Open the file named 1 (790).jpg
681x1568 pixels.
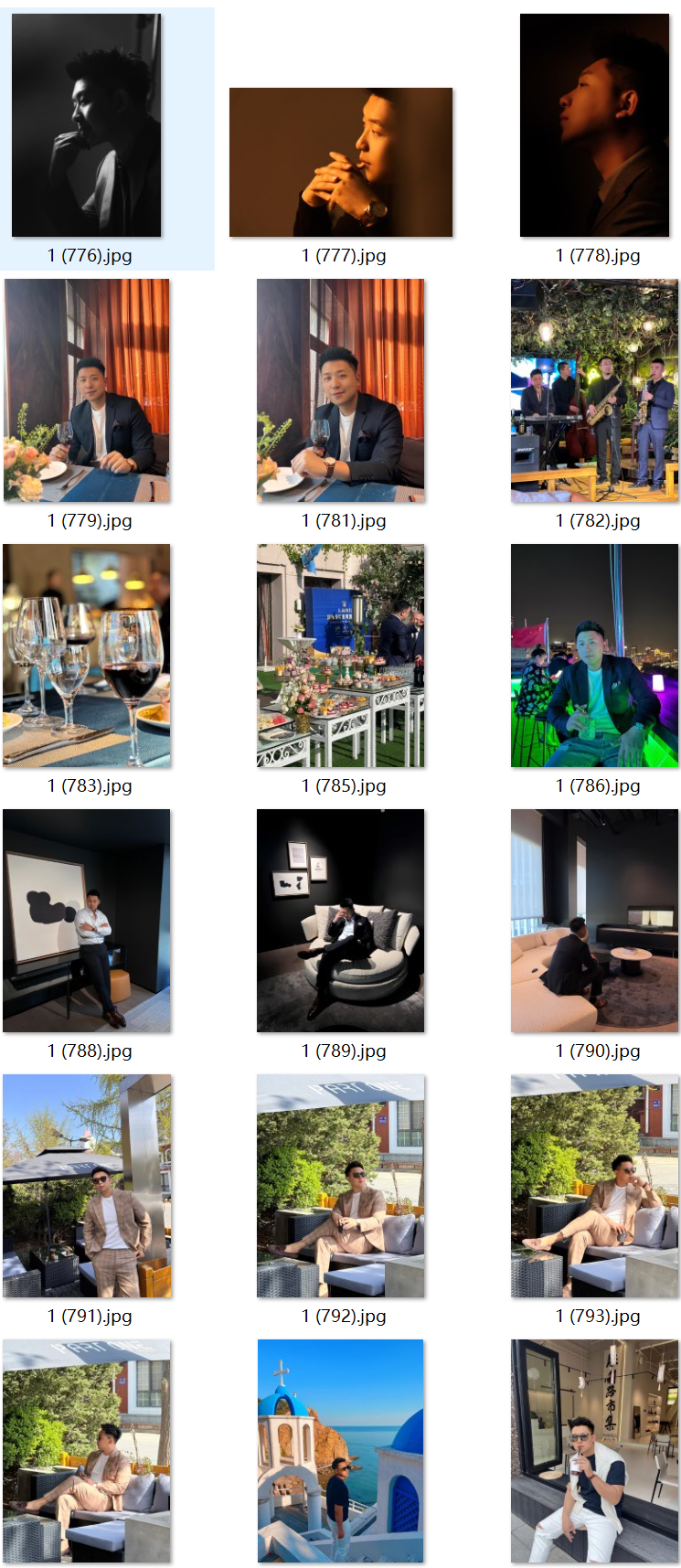(x=594, y=921)
